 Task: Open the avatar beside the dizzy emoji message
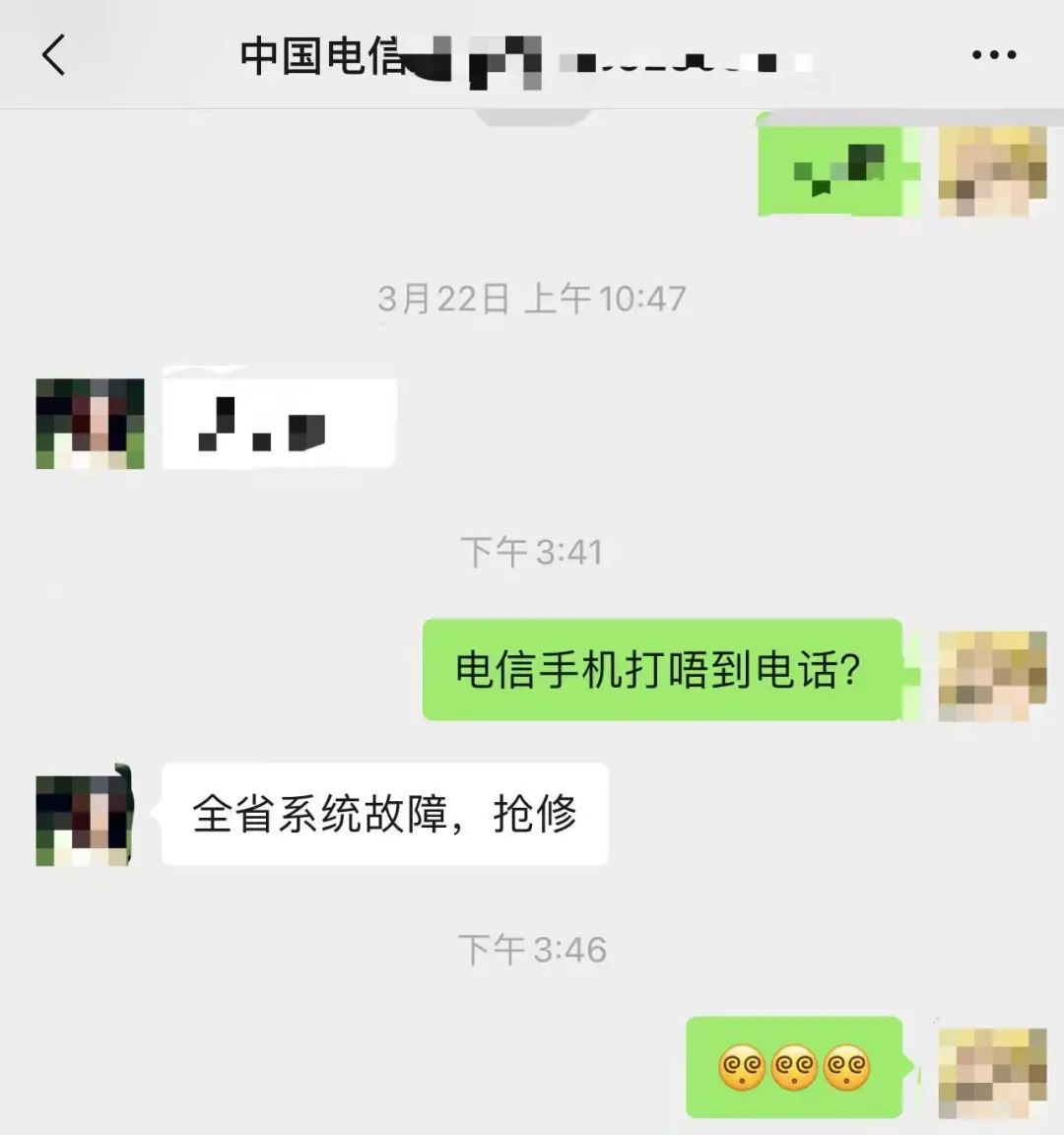(991, 1071)
